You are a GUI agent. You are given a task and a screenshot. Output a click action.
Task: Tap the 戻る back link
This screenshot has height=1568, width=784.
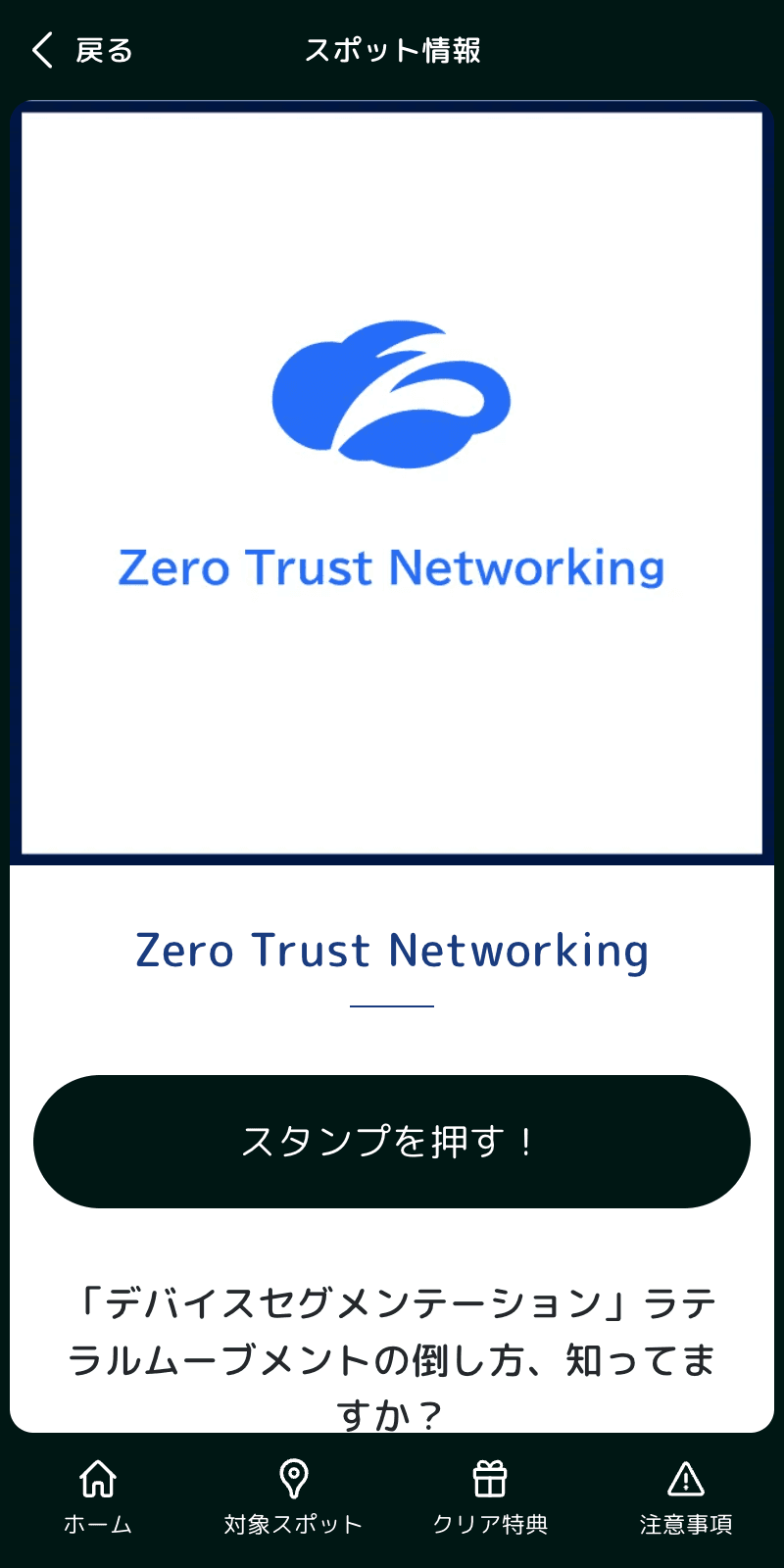pyautogui.click(x=103, y=51)
